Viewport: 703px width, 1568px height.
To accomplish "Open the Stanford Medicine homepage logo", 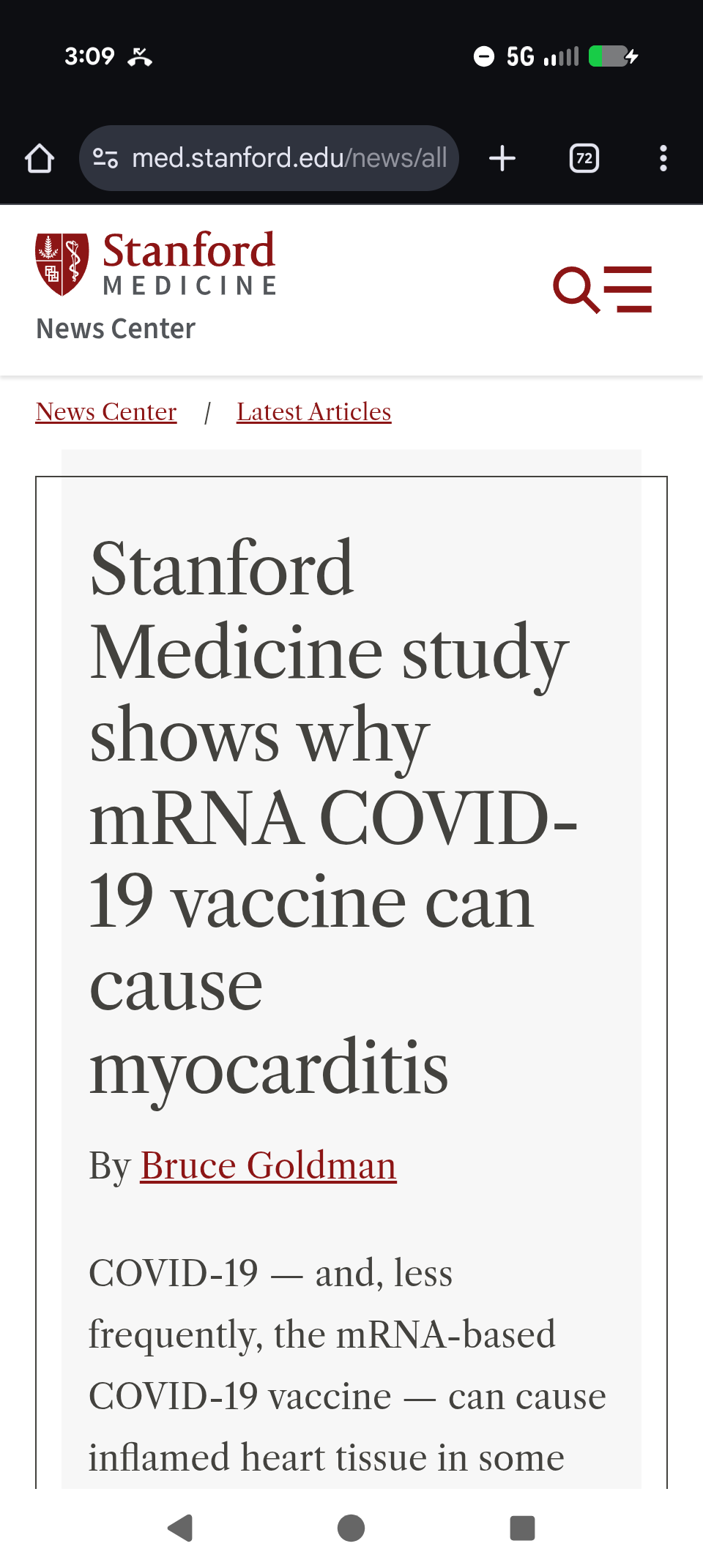I will point(157,264).
